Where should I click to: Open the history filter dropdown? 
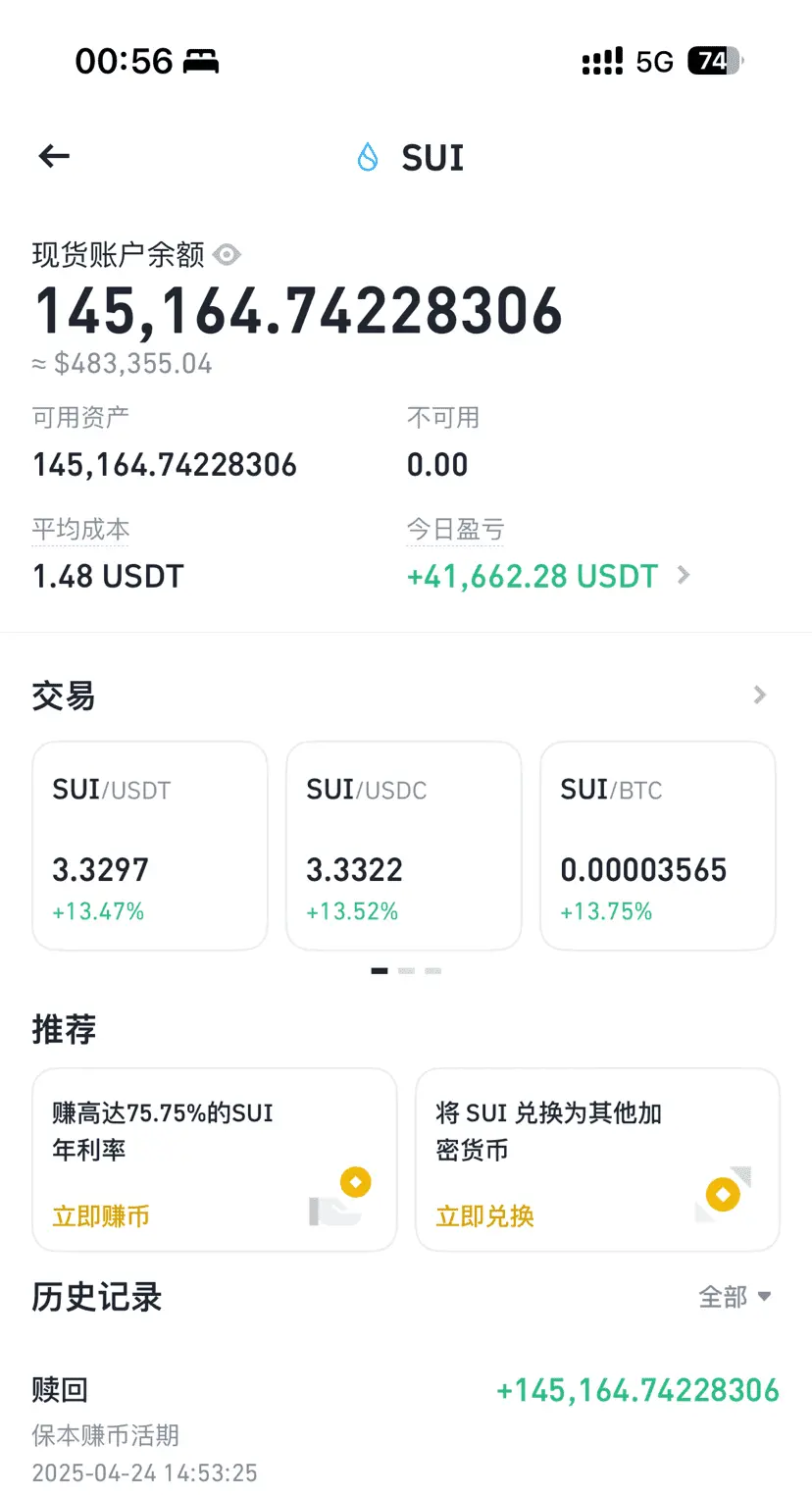[x=736, y=1297]
